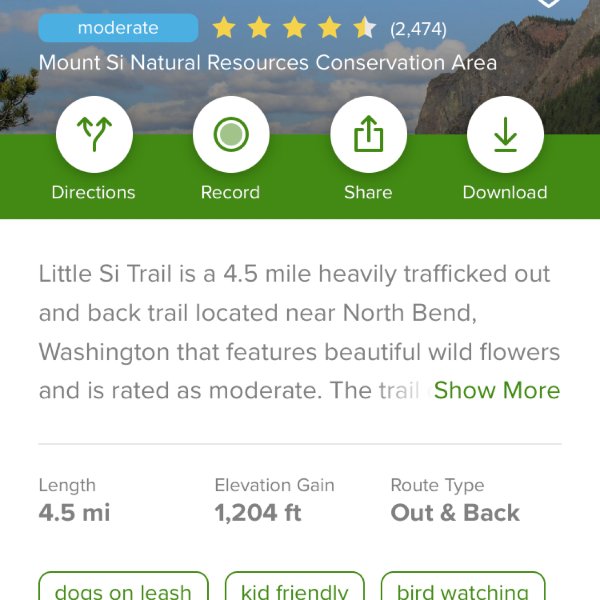600x600 pixels.
Task: Share the Little Si Trail
Action: pos(368,135)
